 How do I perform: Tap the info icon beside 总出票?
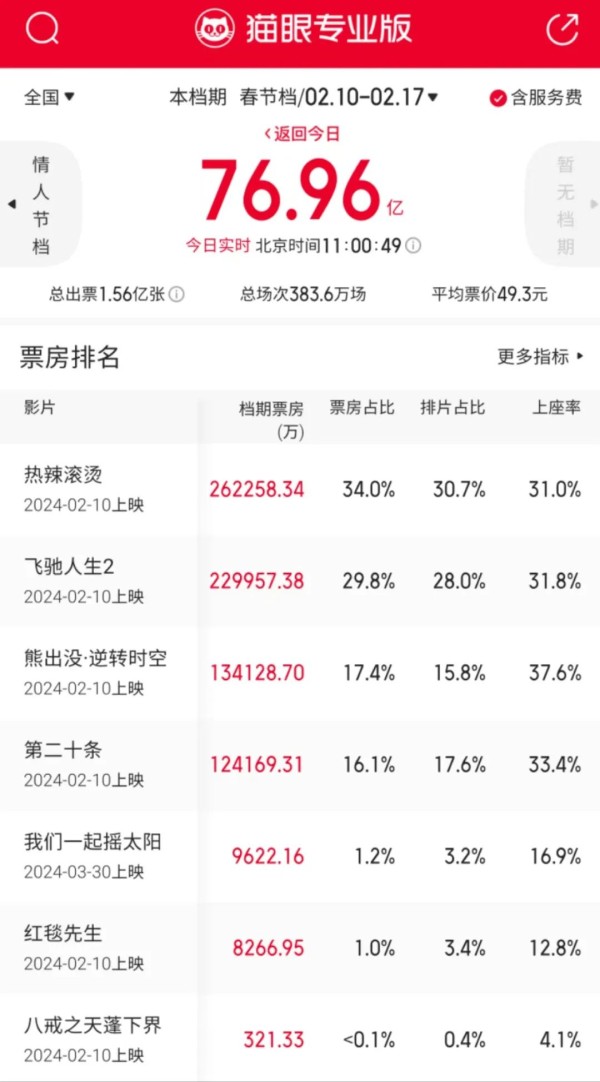click(177, 295)
